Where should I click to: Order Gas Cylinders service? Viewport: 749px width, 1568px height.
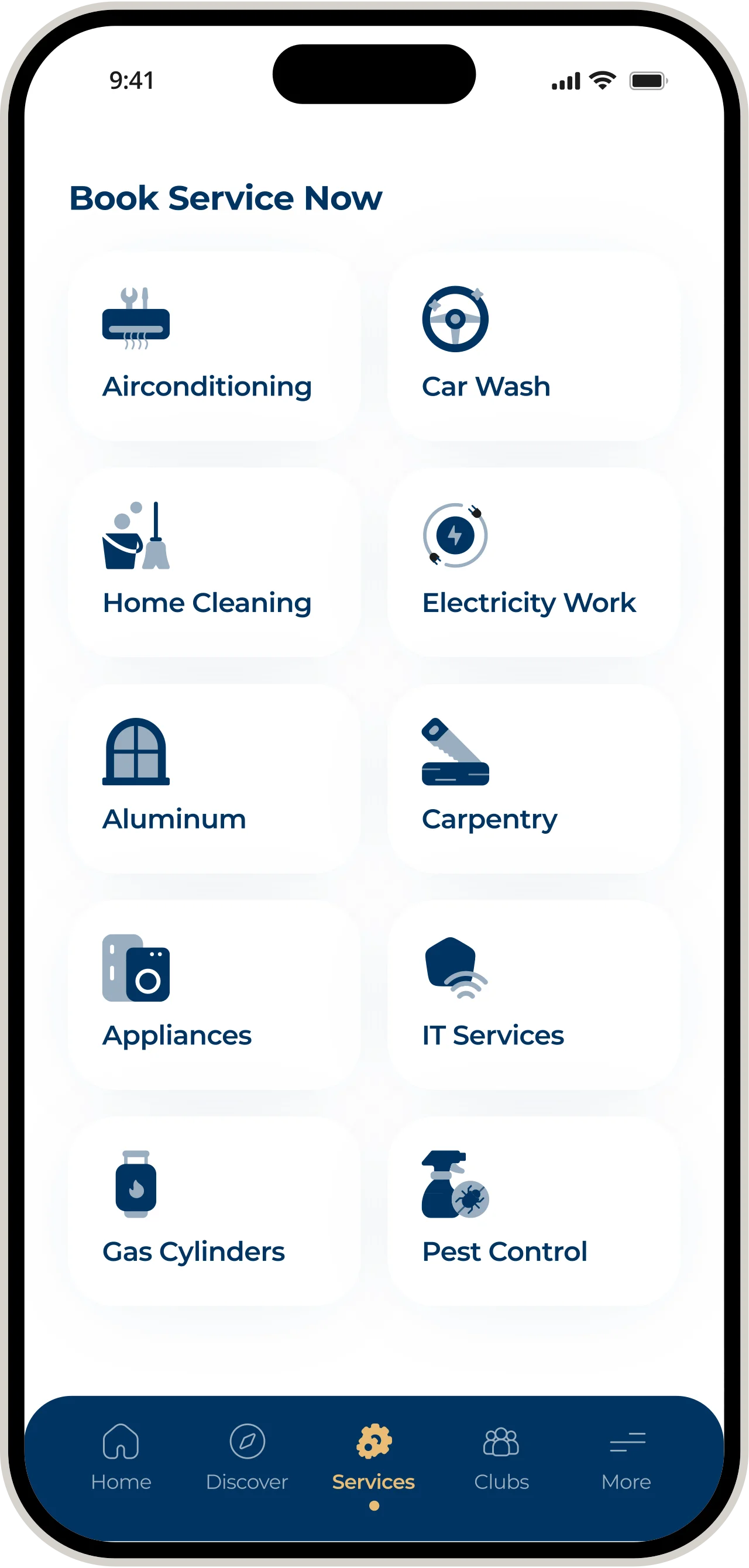tap(213, 1211)
